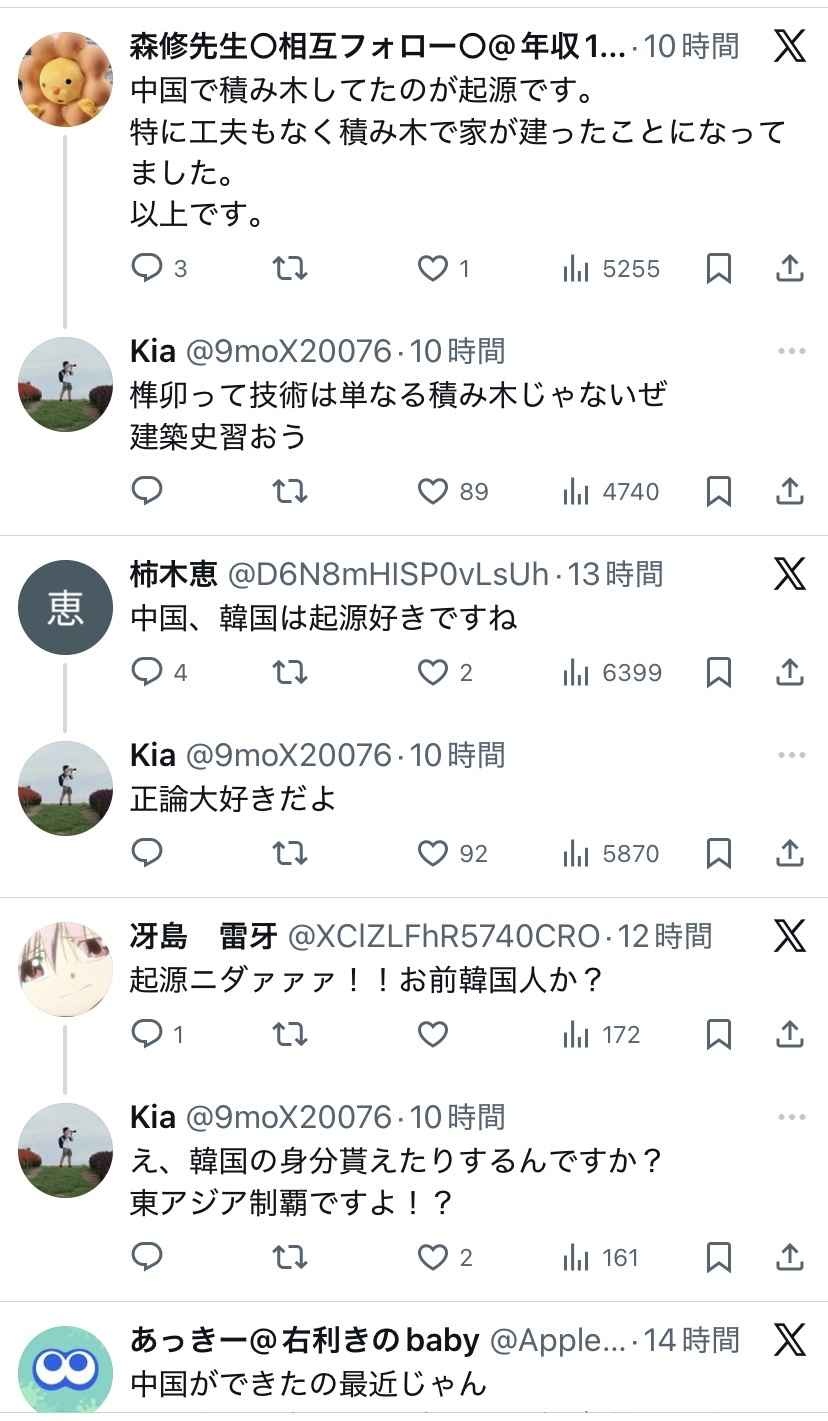Reply to 森修先生's post about 積み木
828x1421 pixels.
147,268
